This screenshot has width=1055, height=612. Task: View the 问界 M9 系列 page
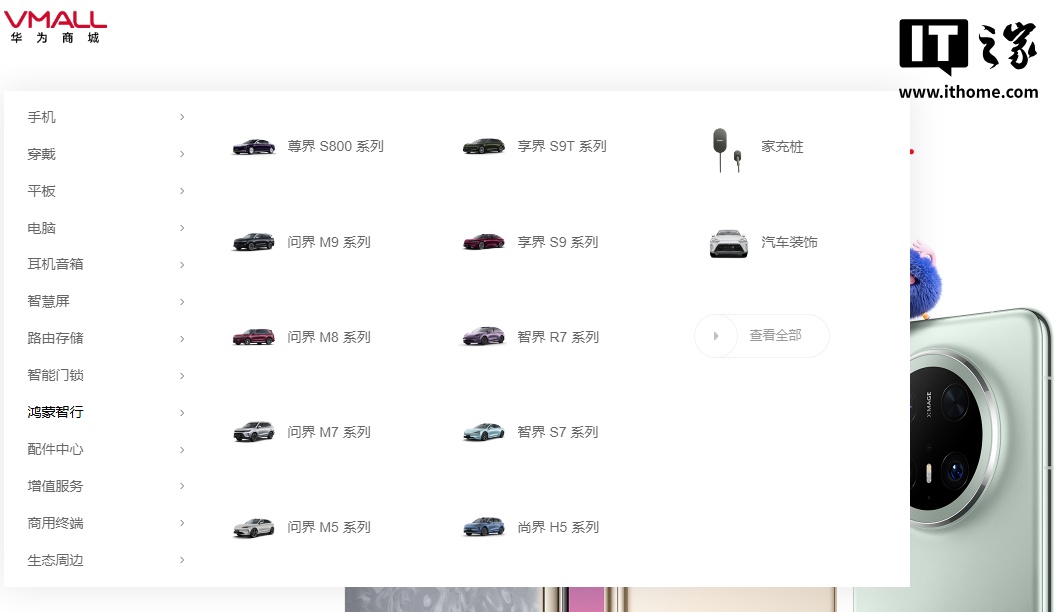point(328,242)
